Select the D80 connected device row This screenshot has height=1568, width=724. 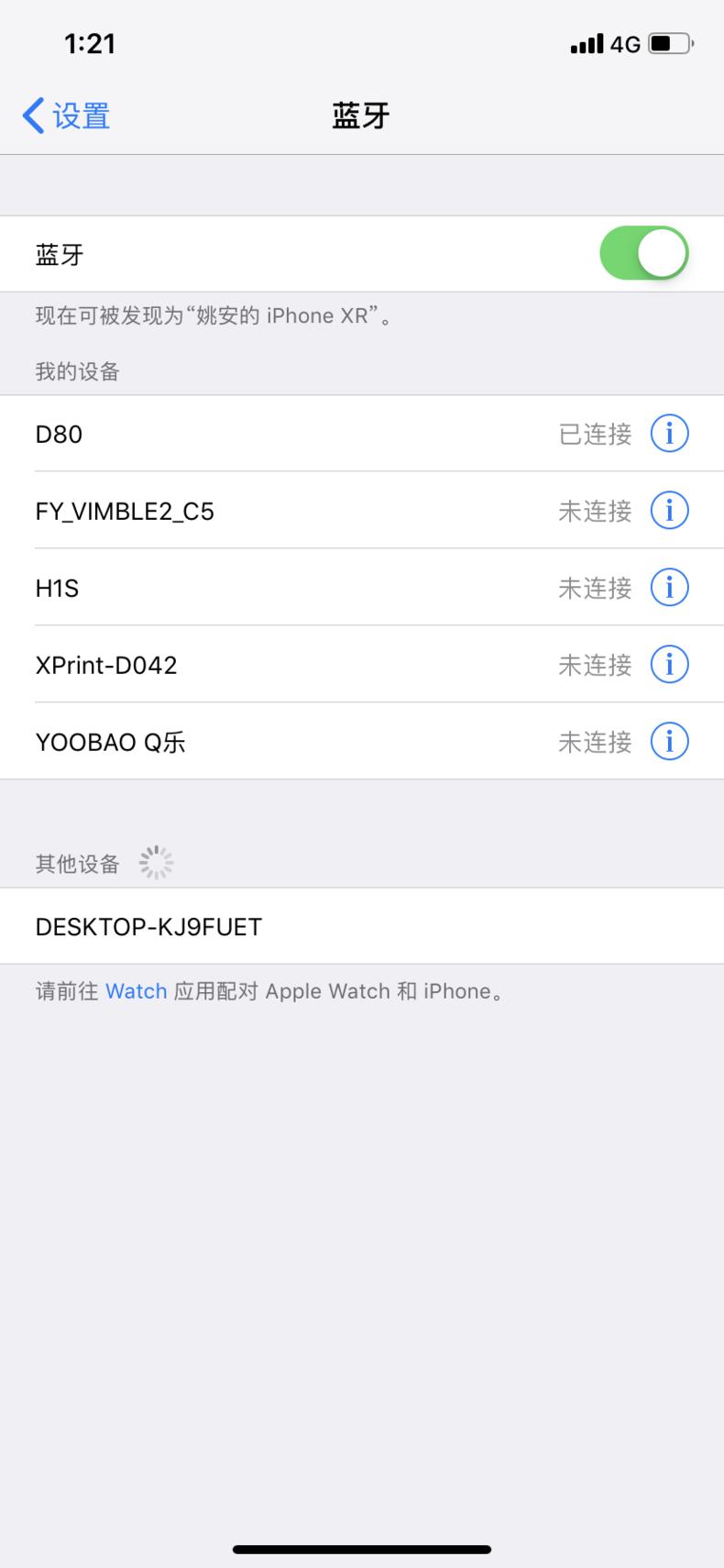(275, 433)
